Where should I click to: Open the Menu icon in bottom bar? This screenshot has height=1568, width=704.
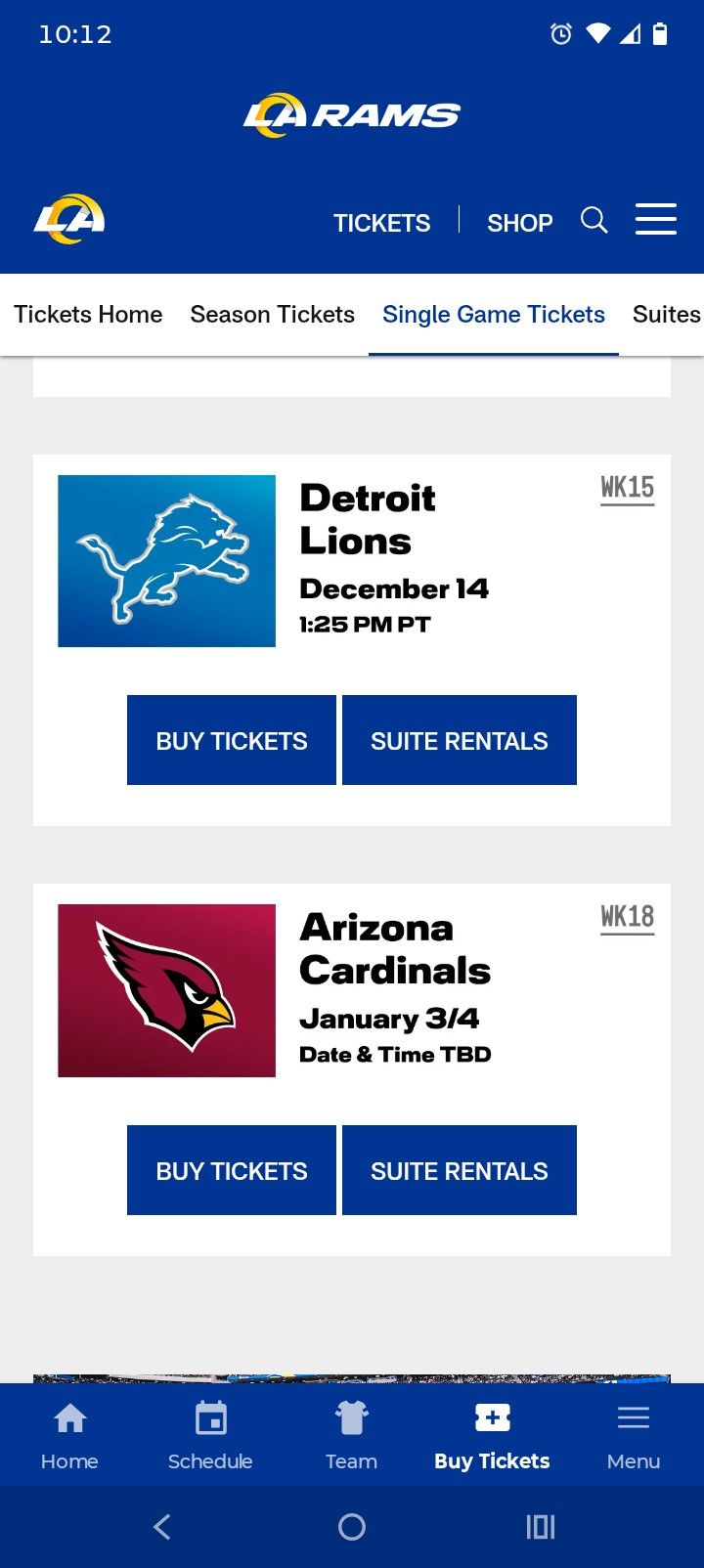pyautogui.click(x=633, y=1435)
